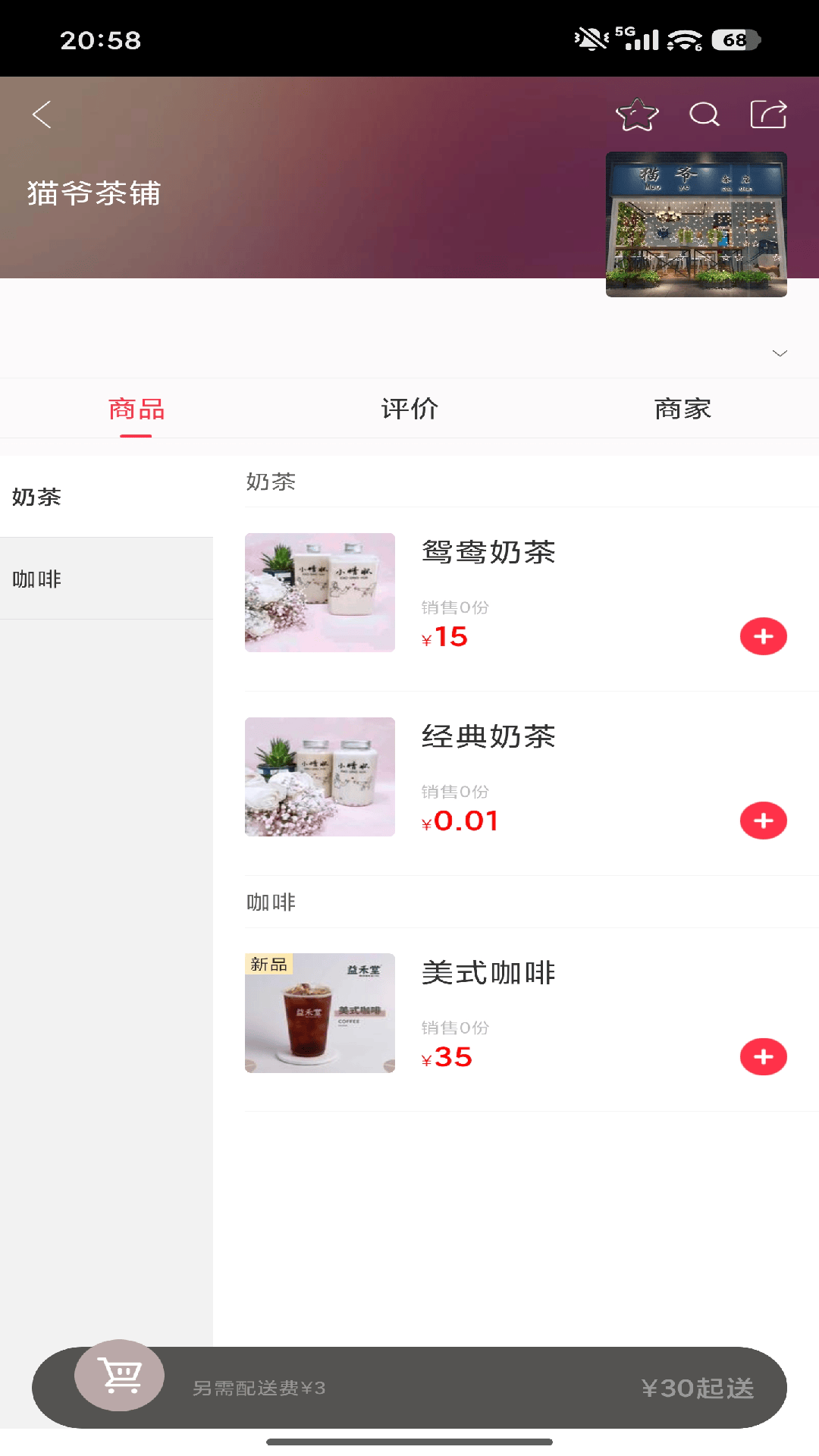
Task: Add 经典奶茶 using its plus icon
Action: pyautogui.click(x=763, y=820)
